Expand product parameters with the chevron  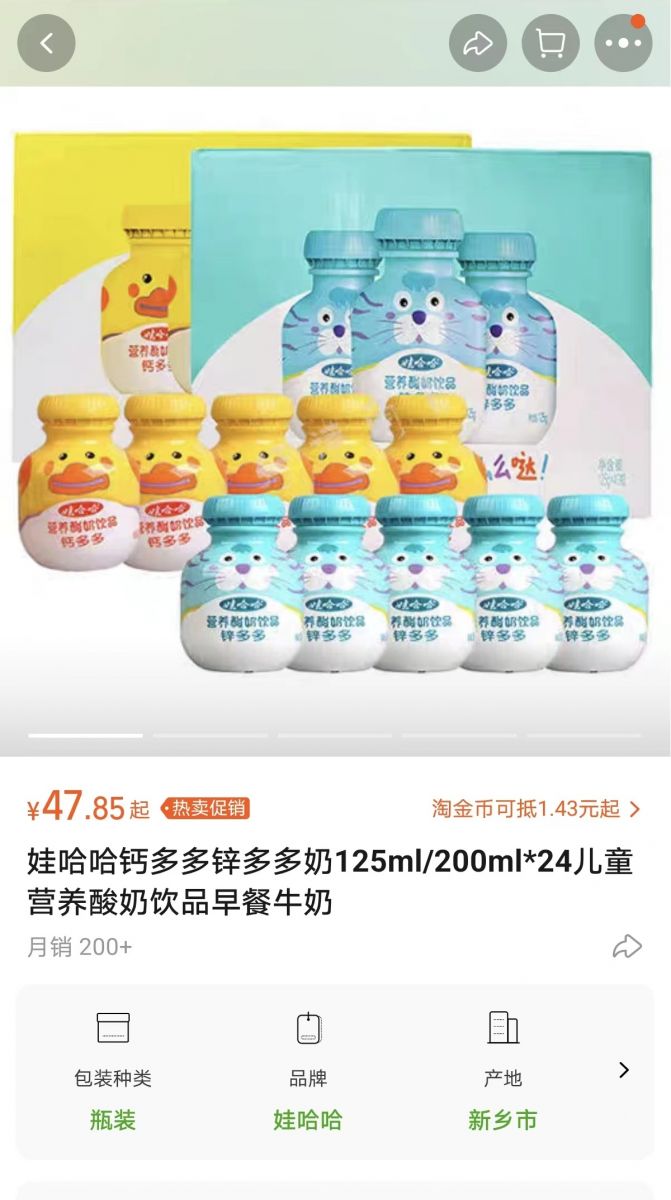pyautogui.click(x=624, y=1070)
